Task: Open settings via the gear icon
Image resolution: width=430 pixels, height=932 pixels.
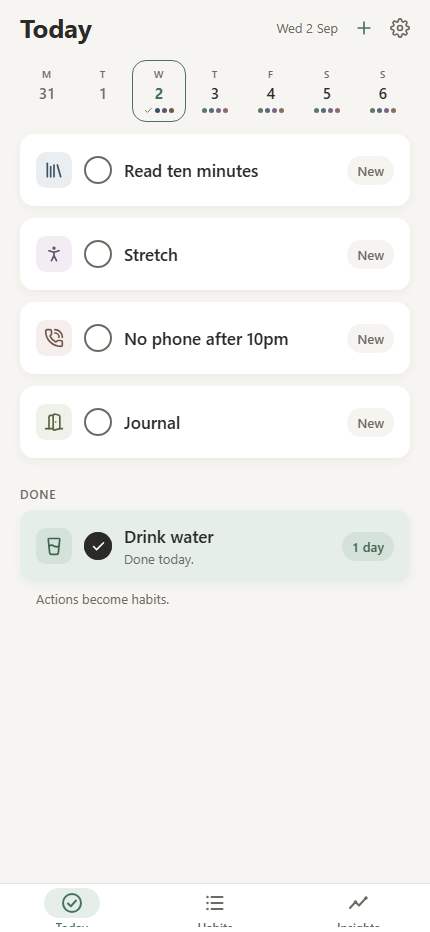Action: tap(400, 28)
